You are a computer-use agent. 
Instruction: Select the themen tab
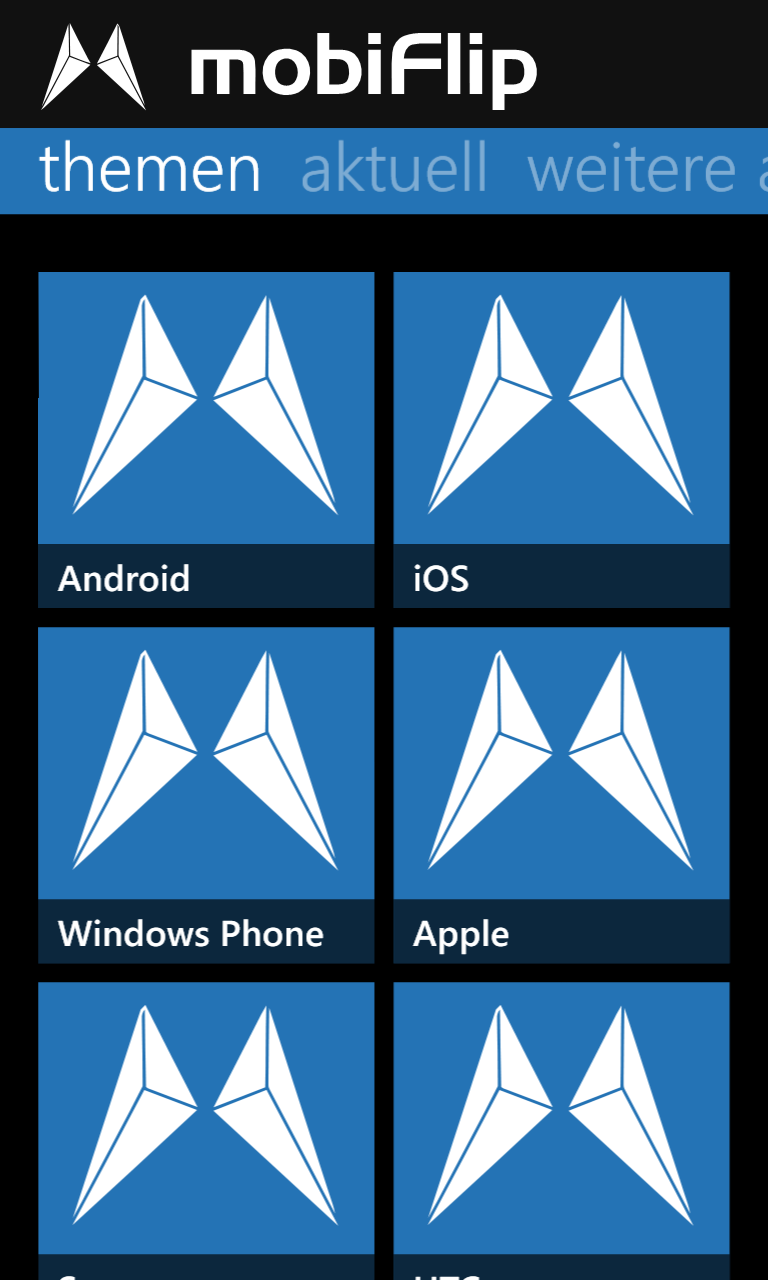(x=150, y=168)
